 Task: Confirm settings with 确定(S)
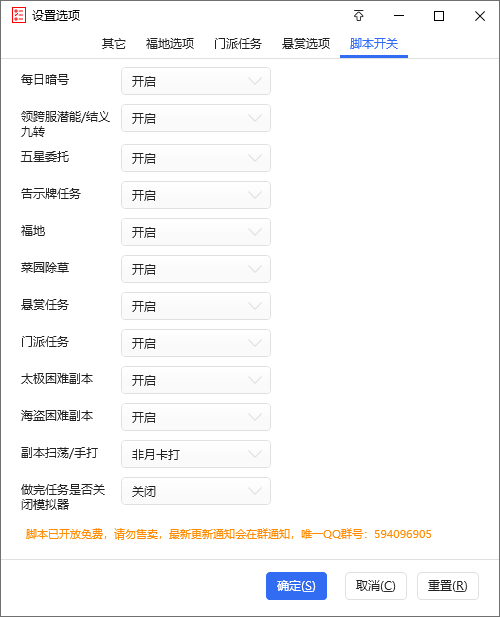(x=296, y=586)
